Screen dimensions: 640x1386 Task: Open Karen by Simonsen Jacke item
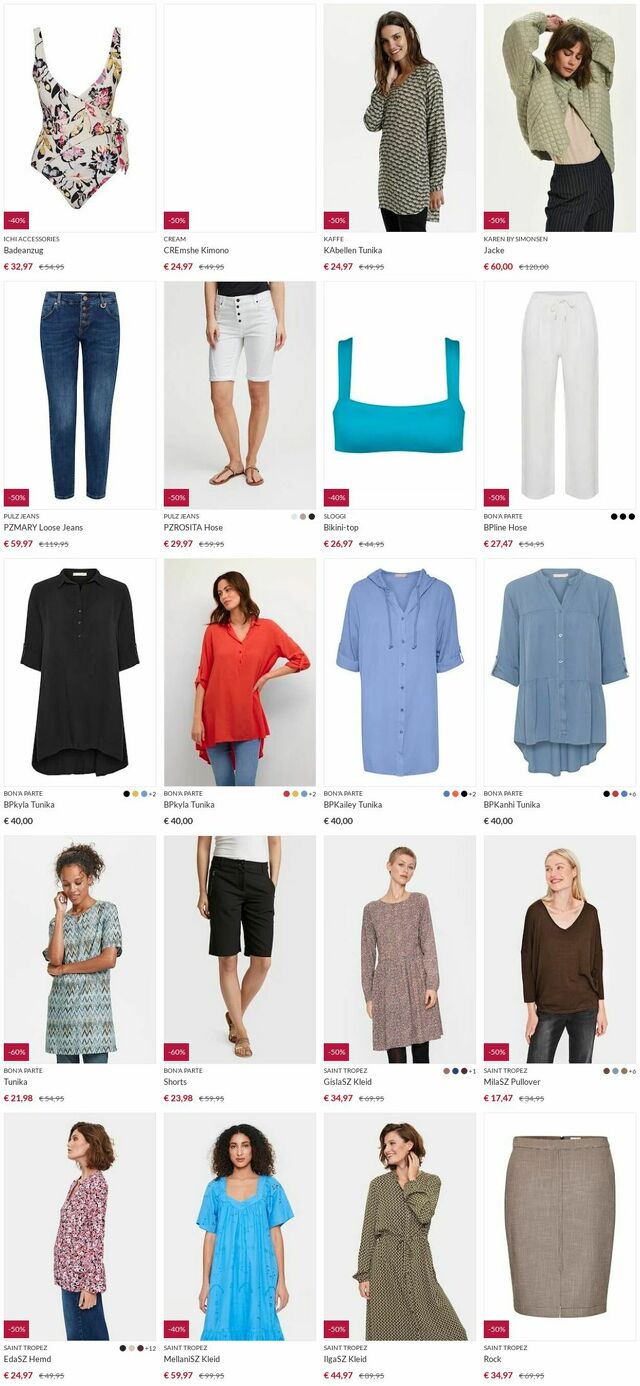pyautogui.click(x=560, y=118)
